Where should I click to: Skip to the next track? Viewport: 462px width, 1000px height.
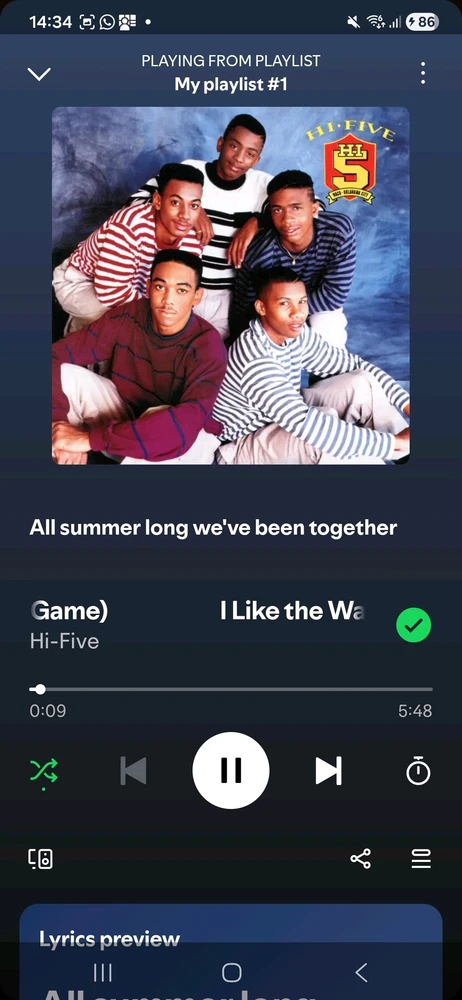point(329,770)
